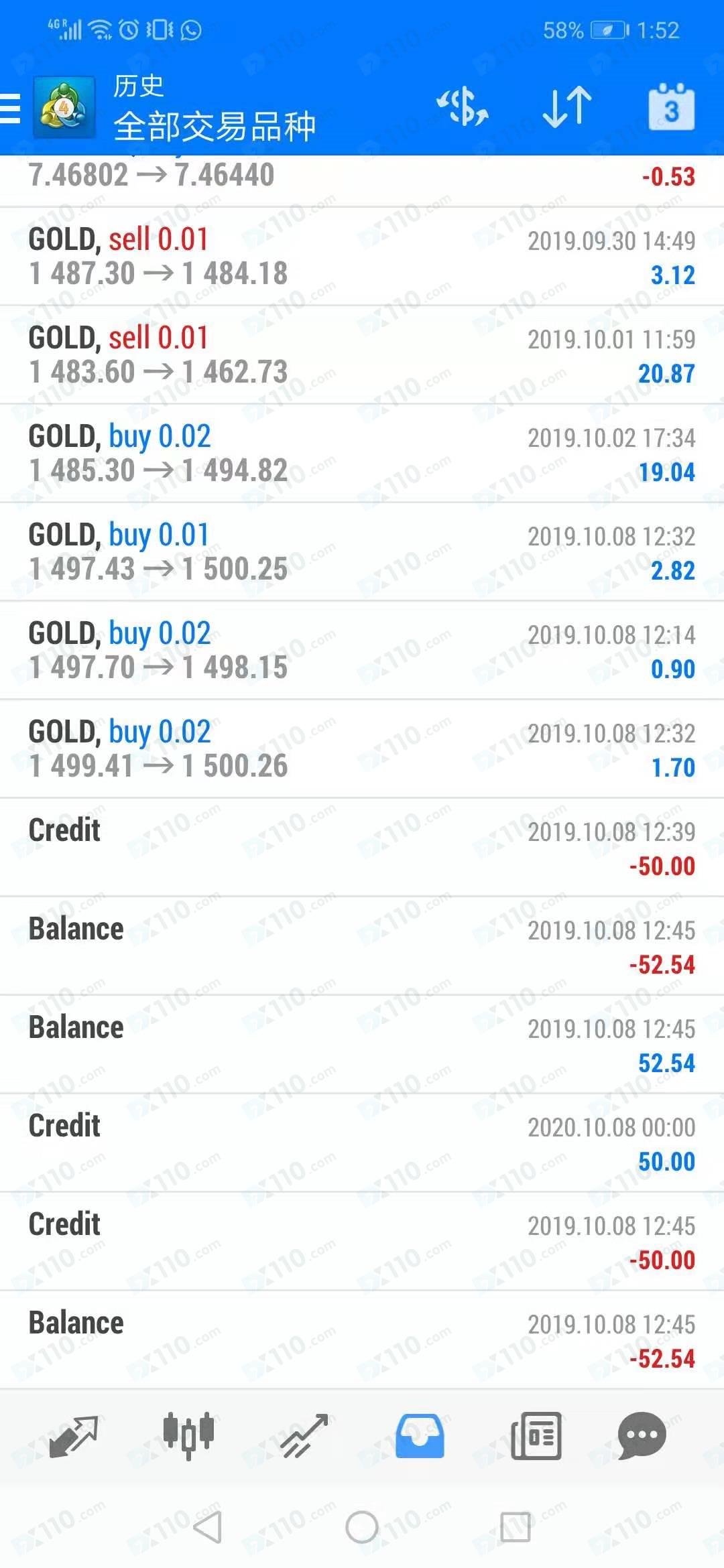
Task: Switch to the News tab
Action: tap(536, 1436)
